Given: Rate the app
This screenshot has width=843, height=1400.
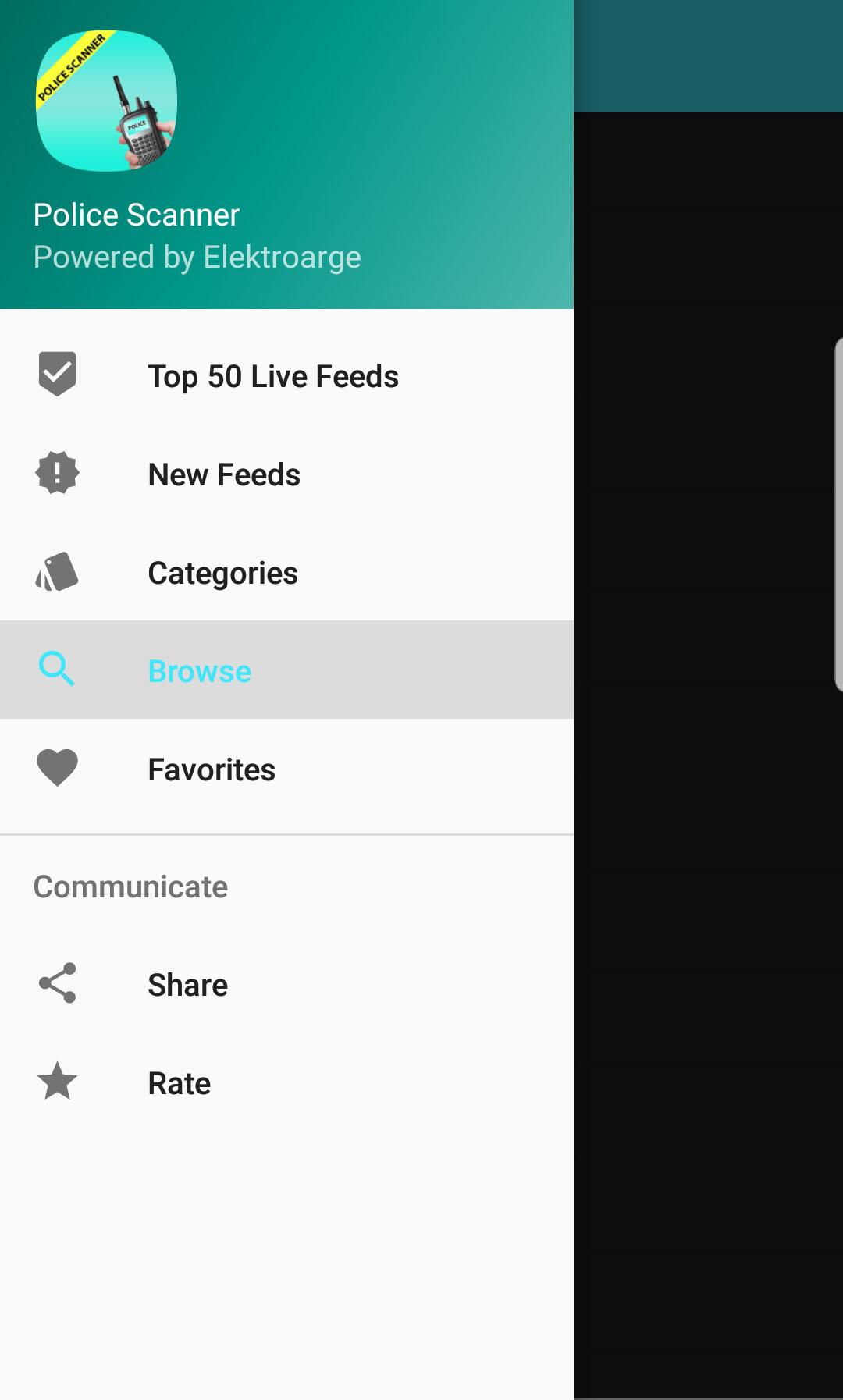Looking at the screenshot, I should (286, 1083).
